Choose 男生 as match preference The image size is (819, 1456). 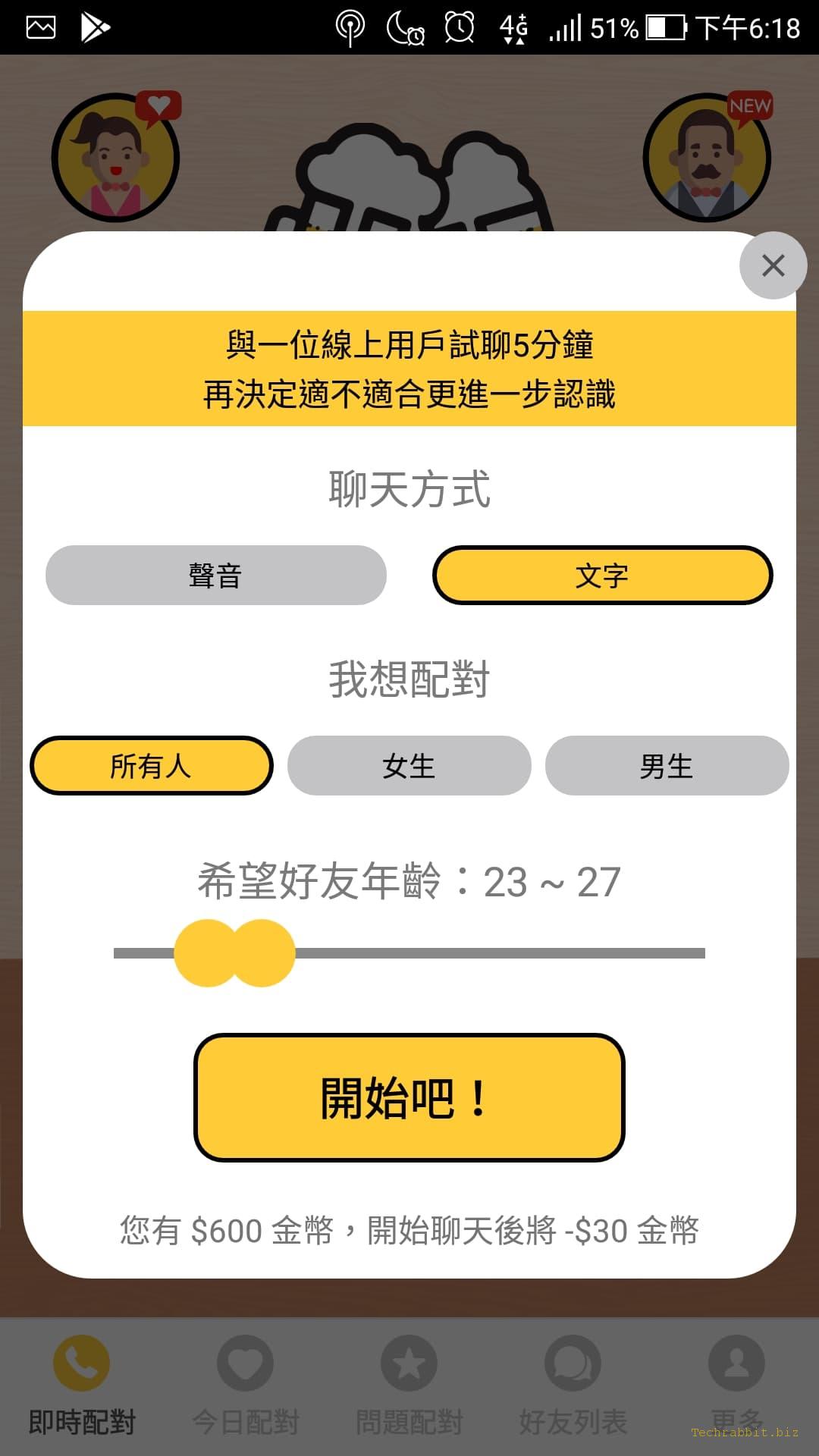[x=667, y=765]
